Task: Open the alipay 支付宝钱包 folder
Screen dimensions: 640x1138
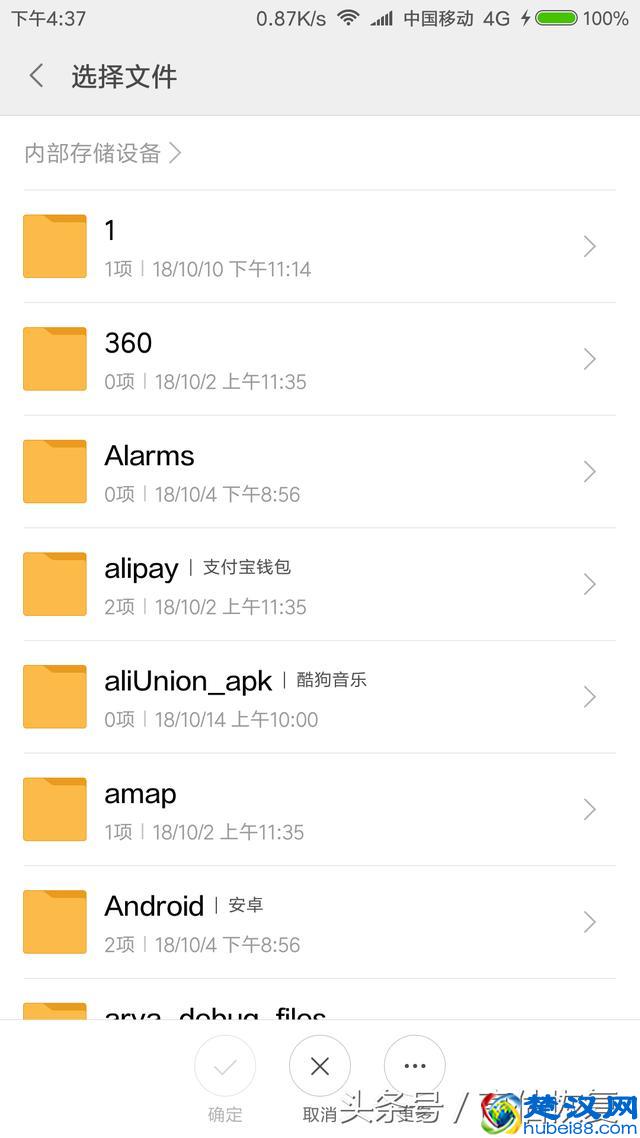Action: 320,584
